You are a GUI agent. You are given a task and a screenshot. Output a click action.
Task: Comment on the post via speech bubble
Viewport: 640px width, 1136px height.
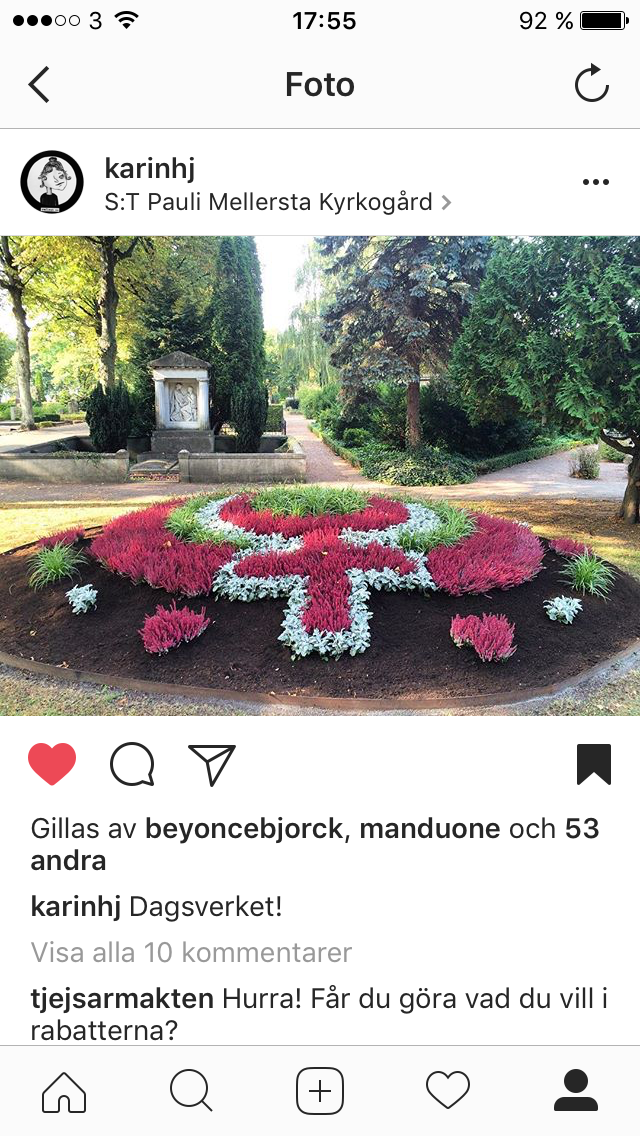tap(132, 765)
